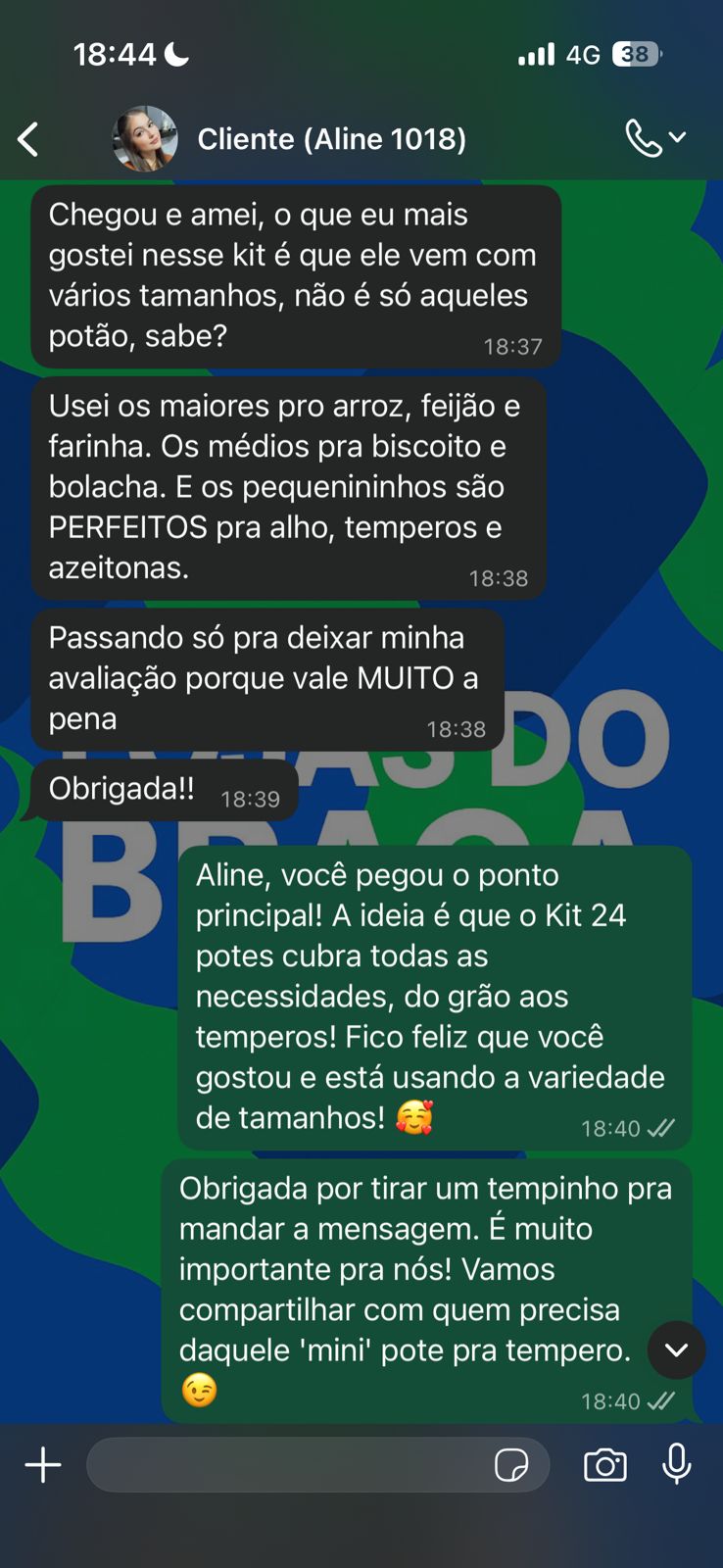Tap the message input field to type
Screen dimensions: 723x1568
(294, 1464)
